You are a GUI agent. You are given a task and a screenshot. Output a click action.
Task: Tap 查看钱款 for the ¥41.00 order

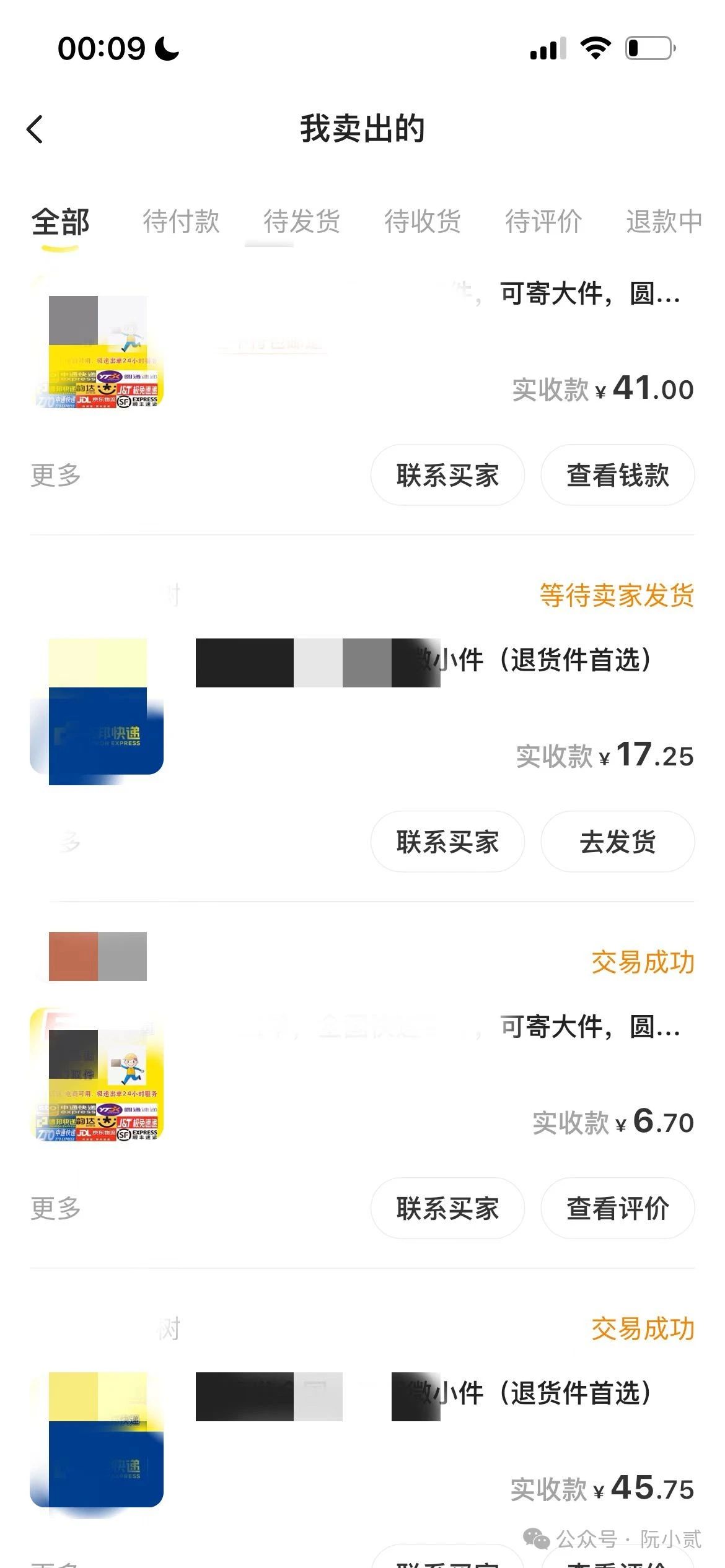click(617, 476)
